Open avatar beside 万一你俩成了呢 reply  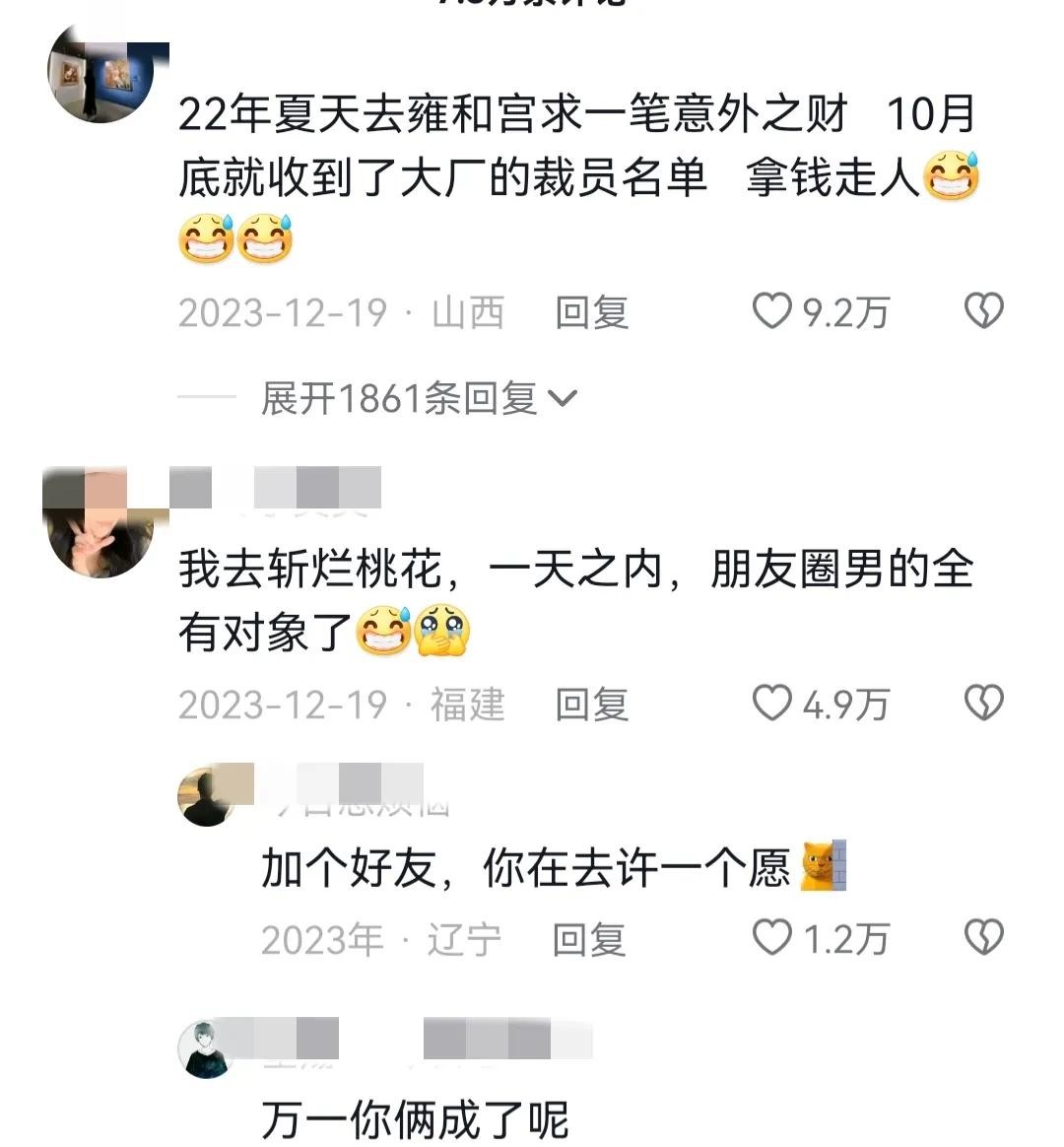(206, 1050)
